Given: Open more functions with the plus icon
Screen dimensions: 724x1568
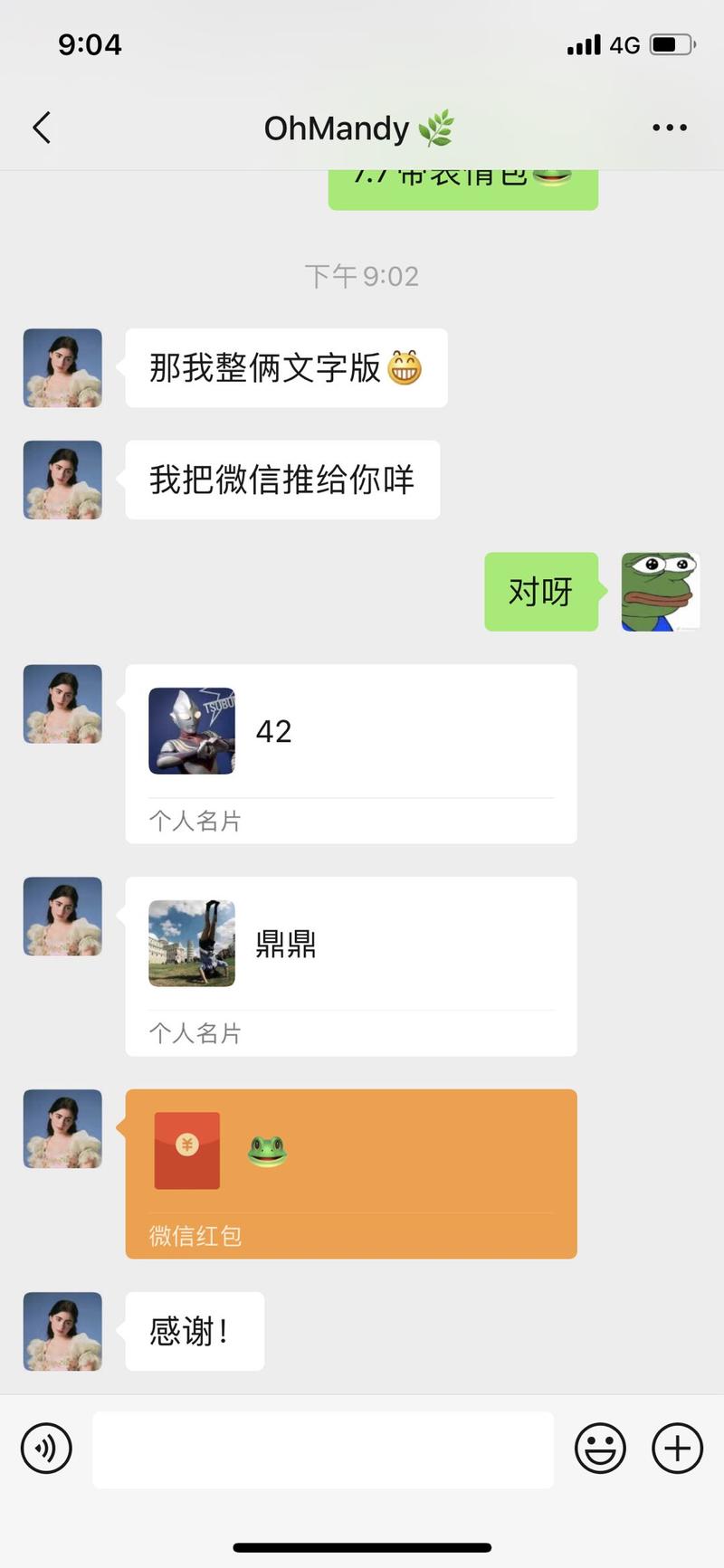Looking at the screenshot, I should pos(675,1448).
